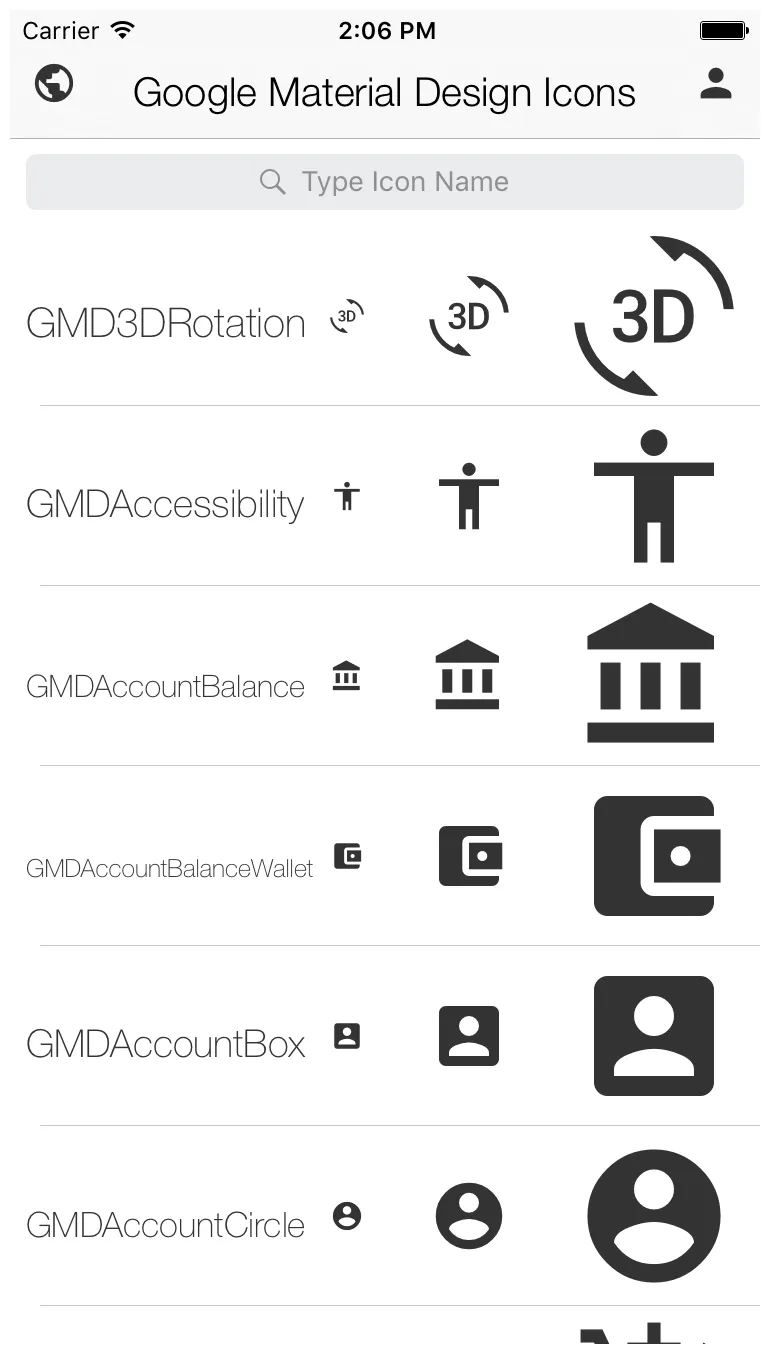
Task: Select the small account circle icon
Action: [x=347, y=1216]
